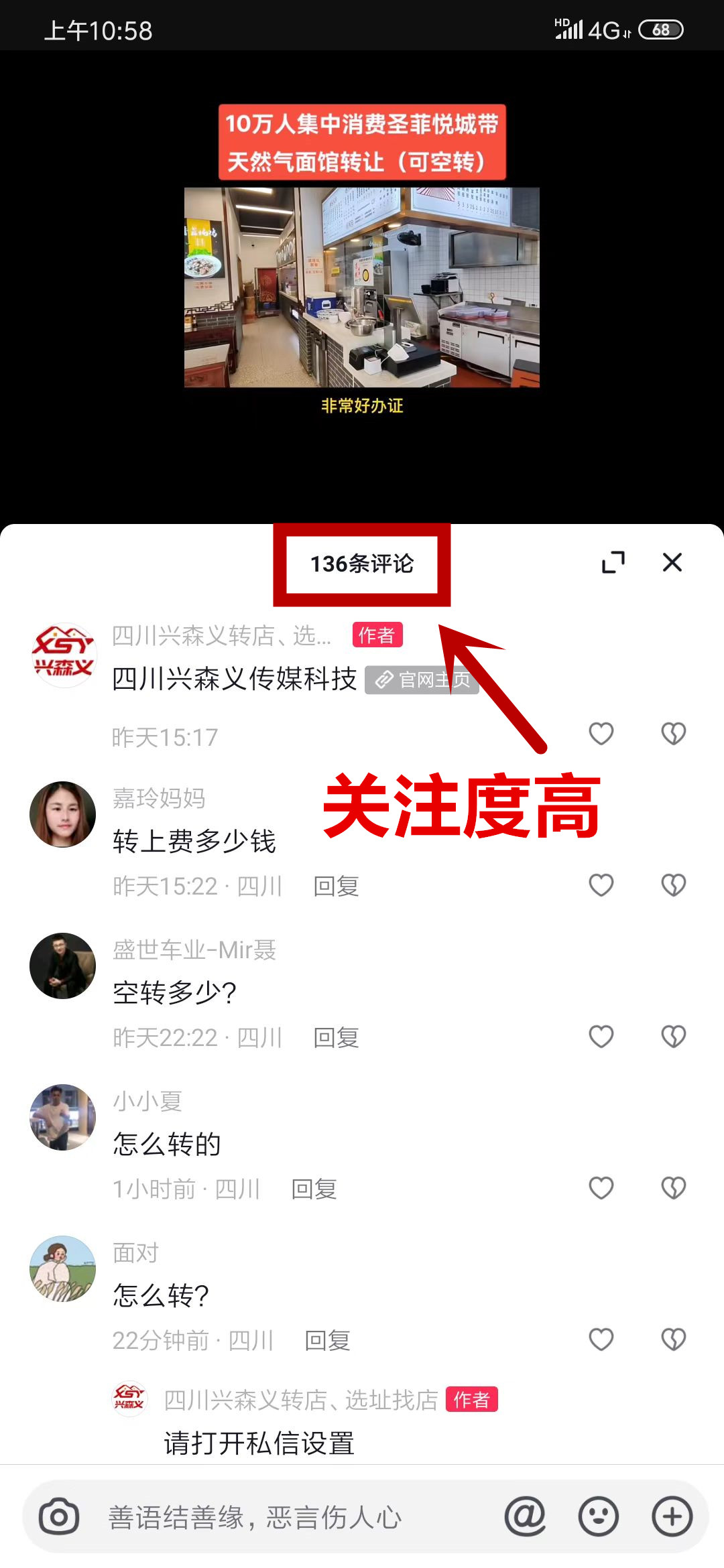Reply to 小小夏's comment
The image size is (724, 1568).
click(x=314, y=1189)
